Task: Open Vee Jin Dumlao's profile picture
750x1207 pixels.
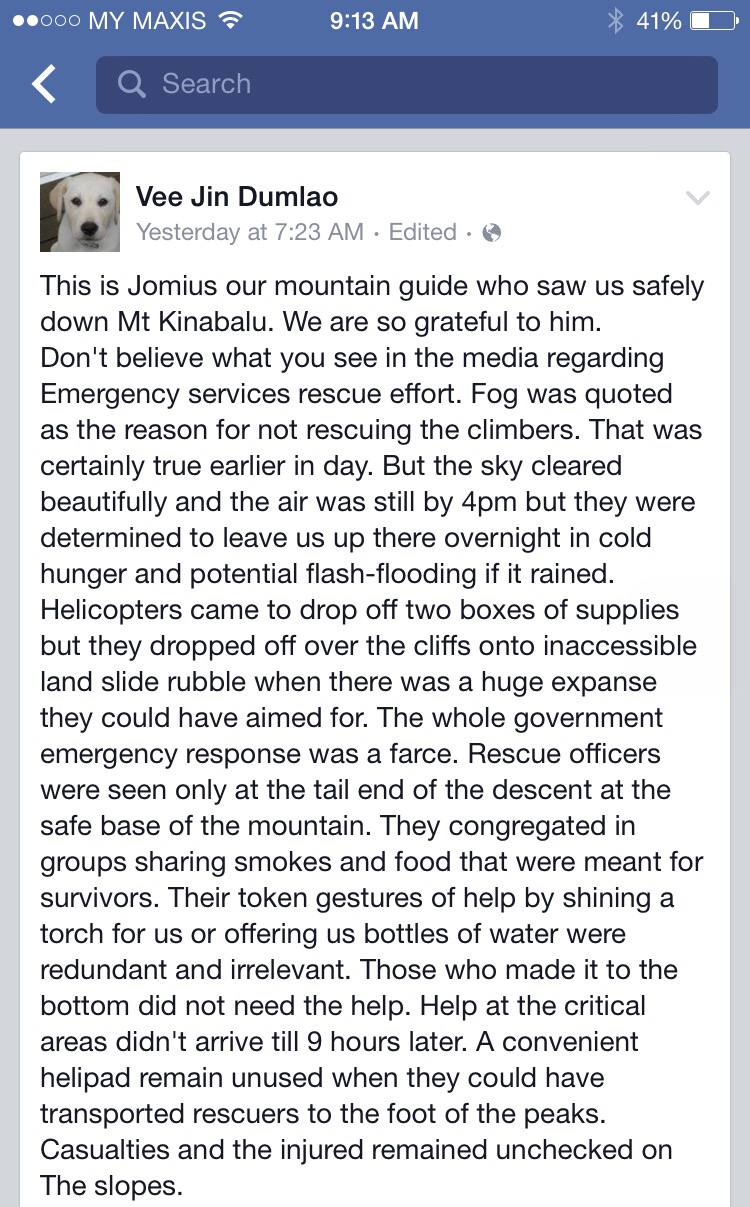Action: coord(80,212)
